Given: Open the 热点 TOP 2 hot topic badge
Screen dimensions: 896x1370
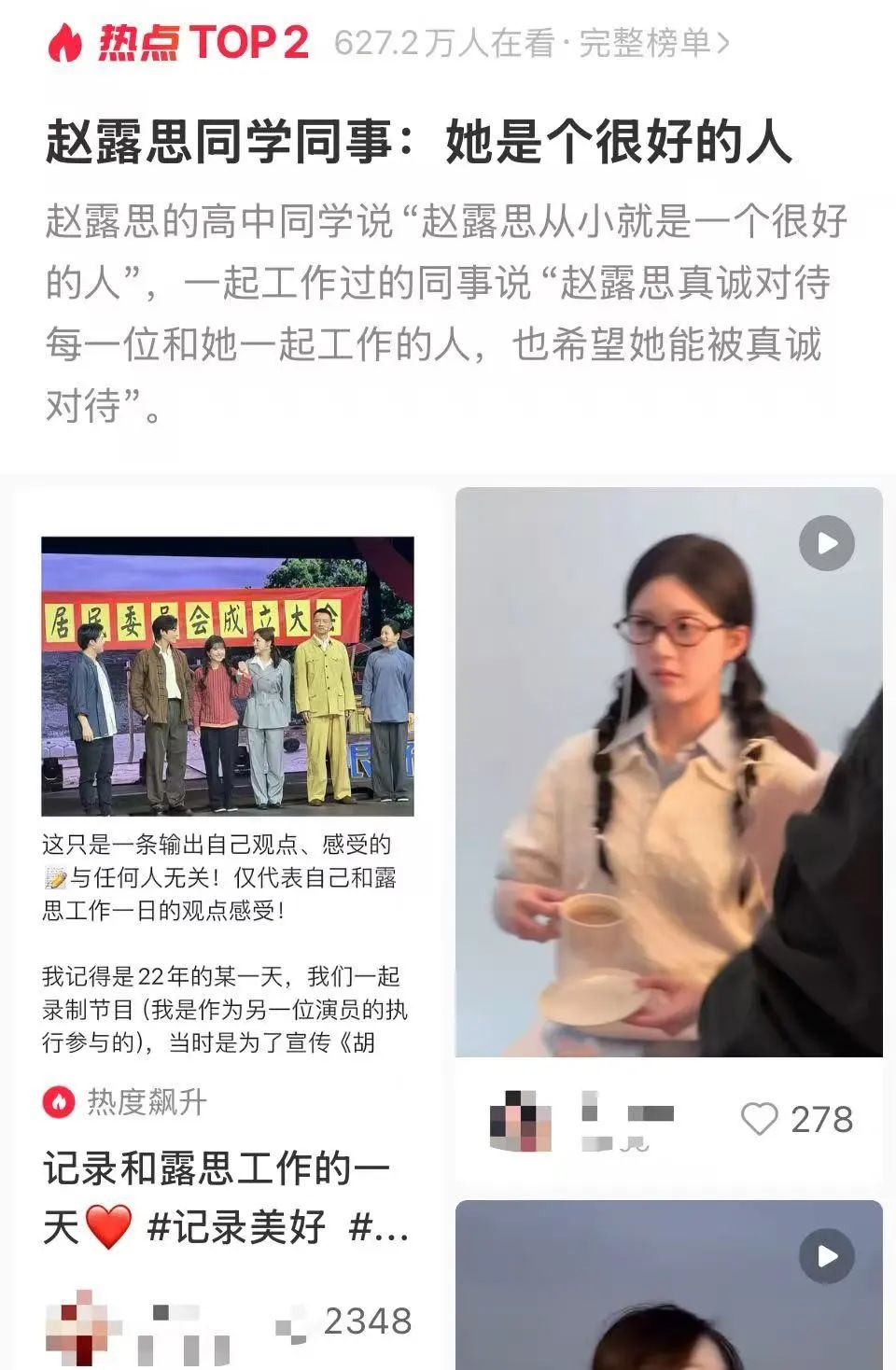Looking at the screenshot, I should point(177,43).
